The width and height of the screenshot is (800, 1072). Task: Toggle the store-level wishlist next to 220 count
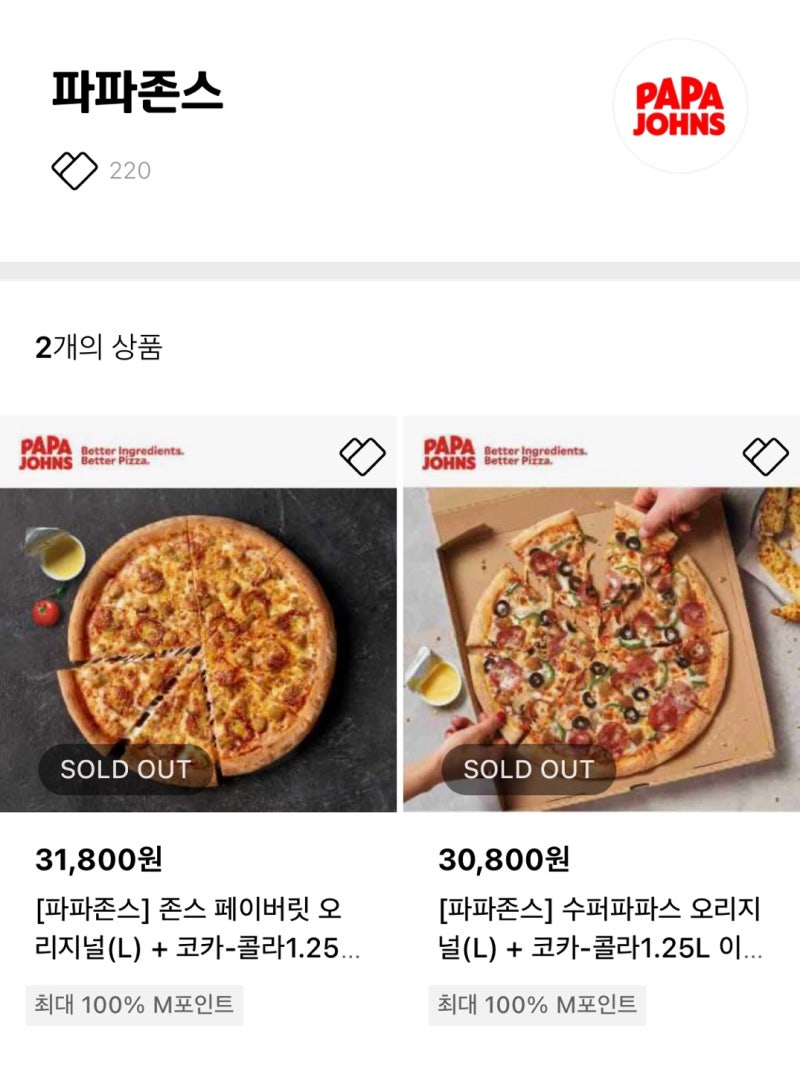click(x=74, y=168)
